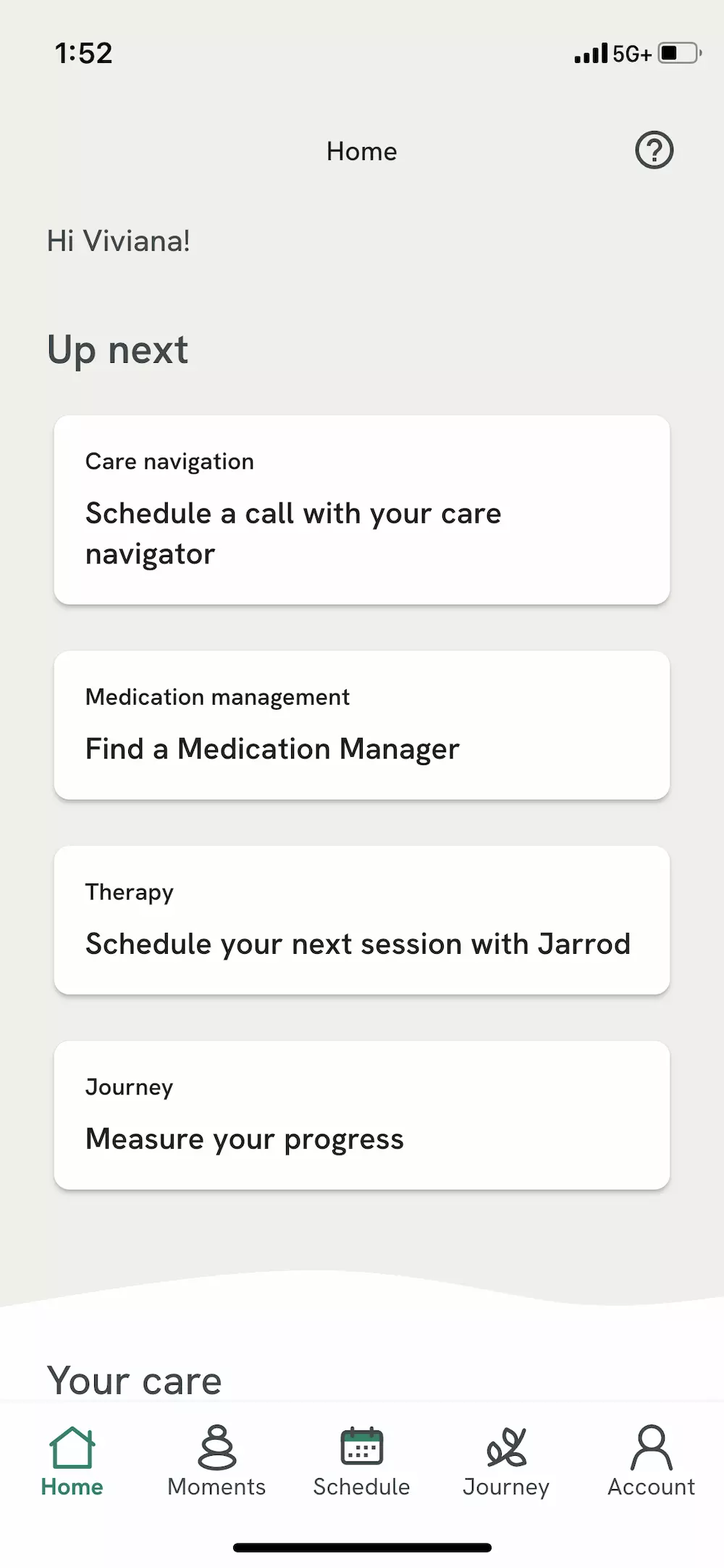
Task: Select the Home icon in bottom navigation
Action: tap(72, 1448)
